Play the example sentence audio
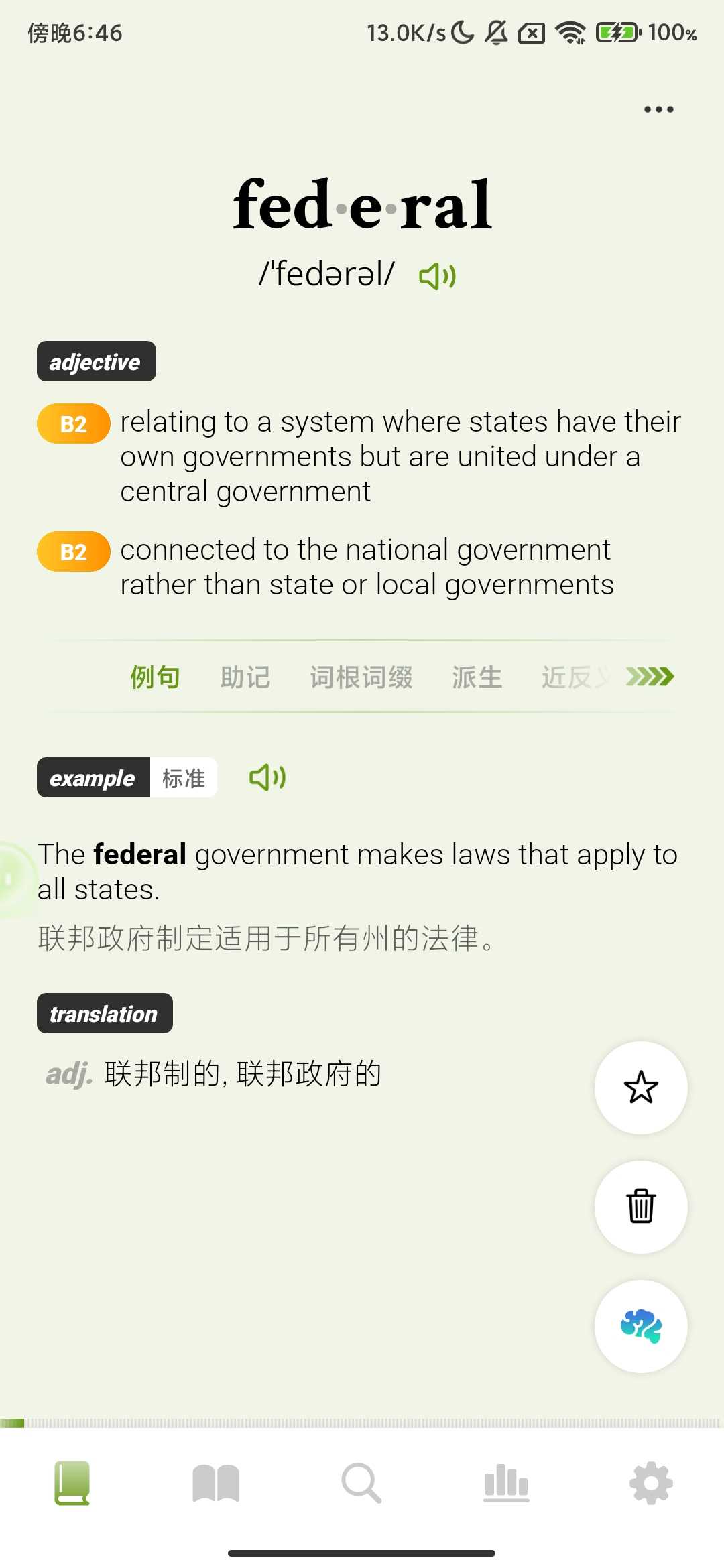Image resolution: width=724 pixels, height=1568 pixels. coord(267,777)
